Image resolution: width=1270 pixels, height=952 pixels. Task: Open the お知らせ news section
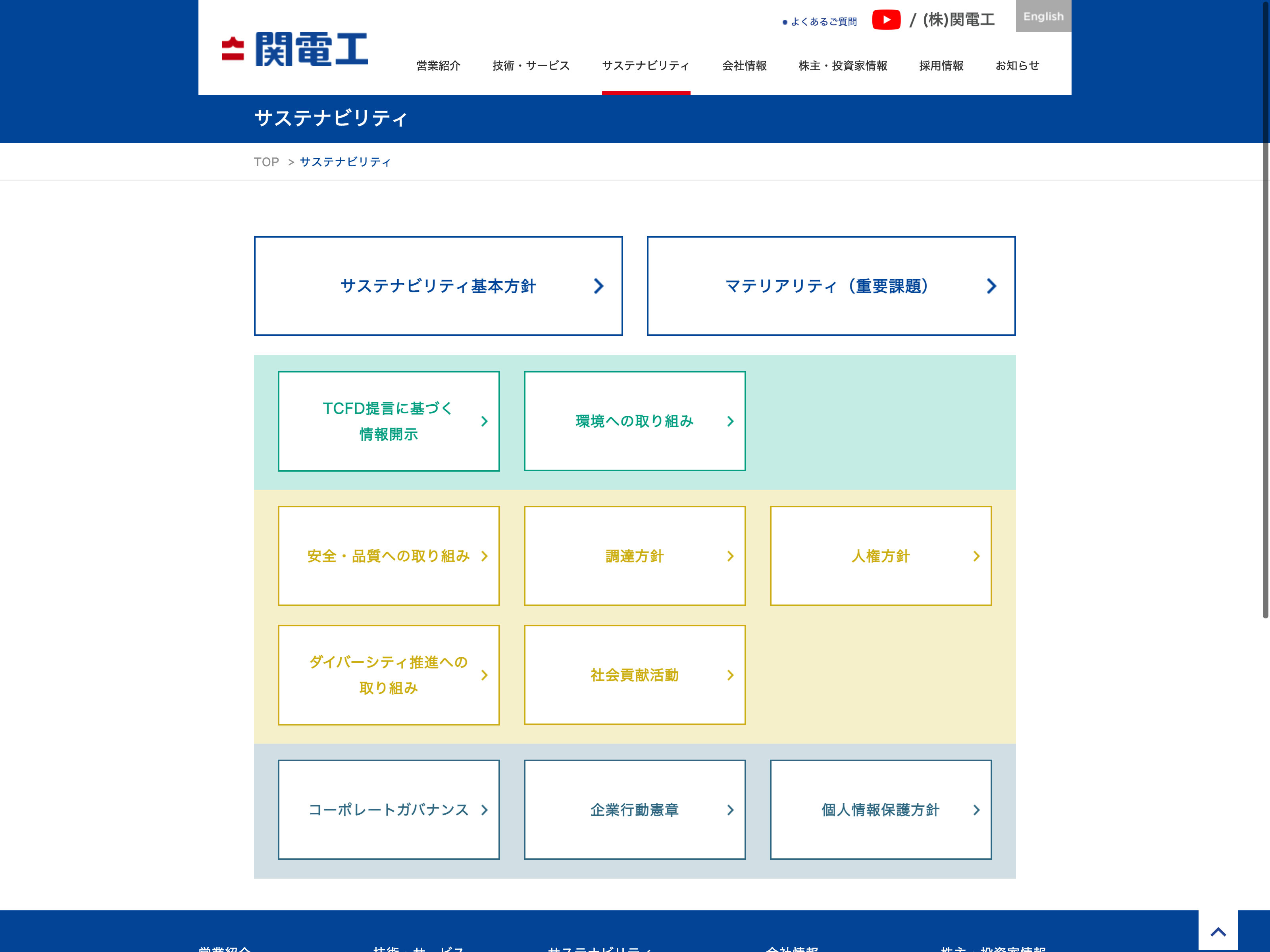click(x=1017, y=65)
